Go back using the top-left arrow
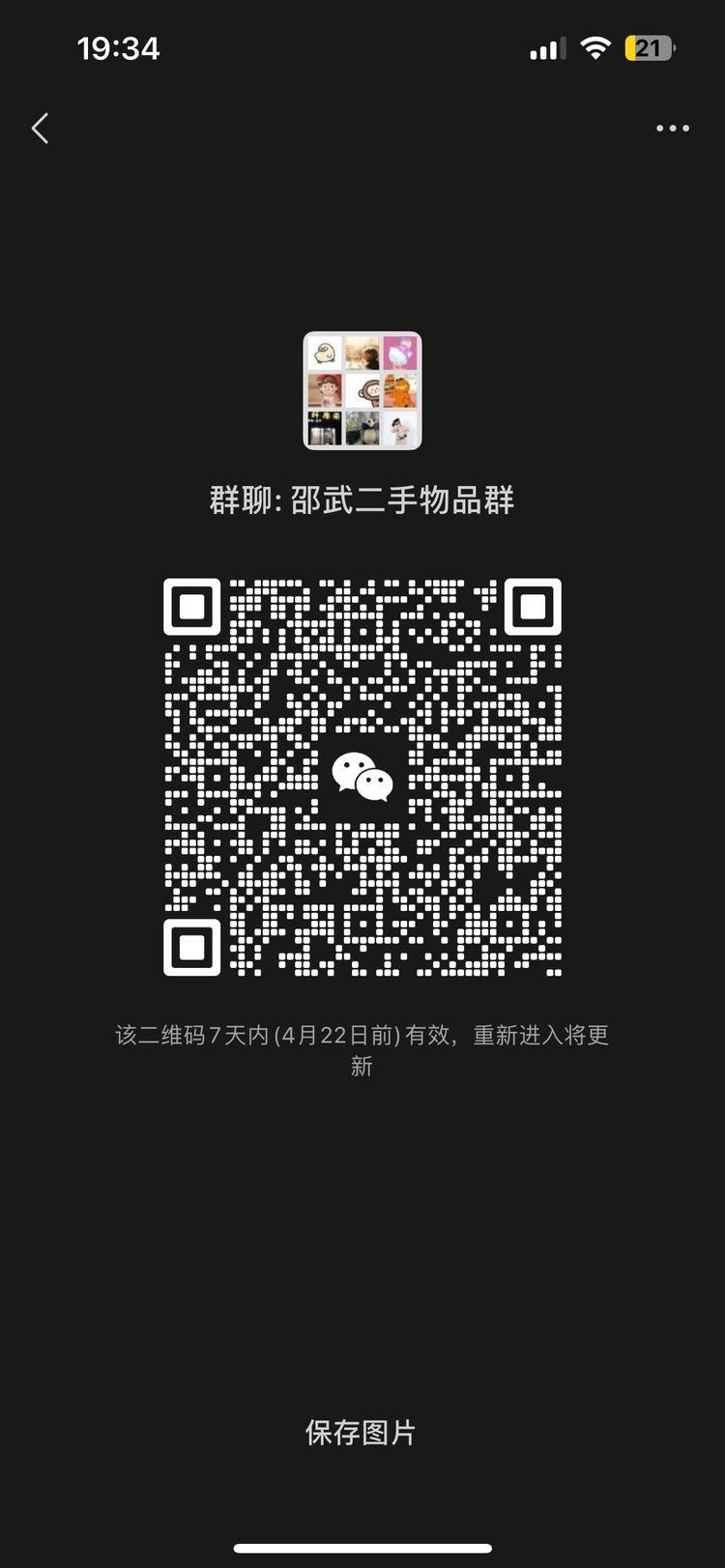Screen dimensions: 725x1568 click(x=40, y=128)
